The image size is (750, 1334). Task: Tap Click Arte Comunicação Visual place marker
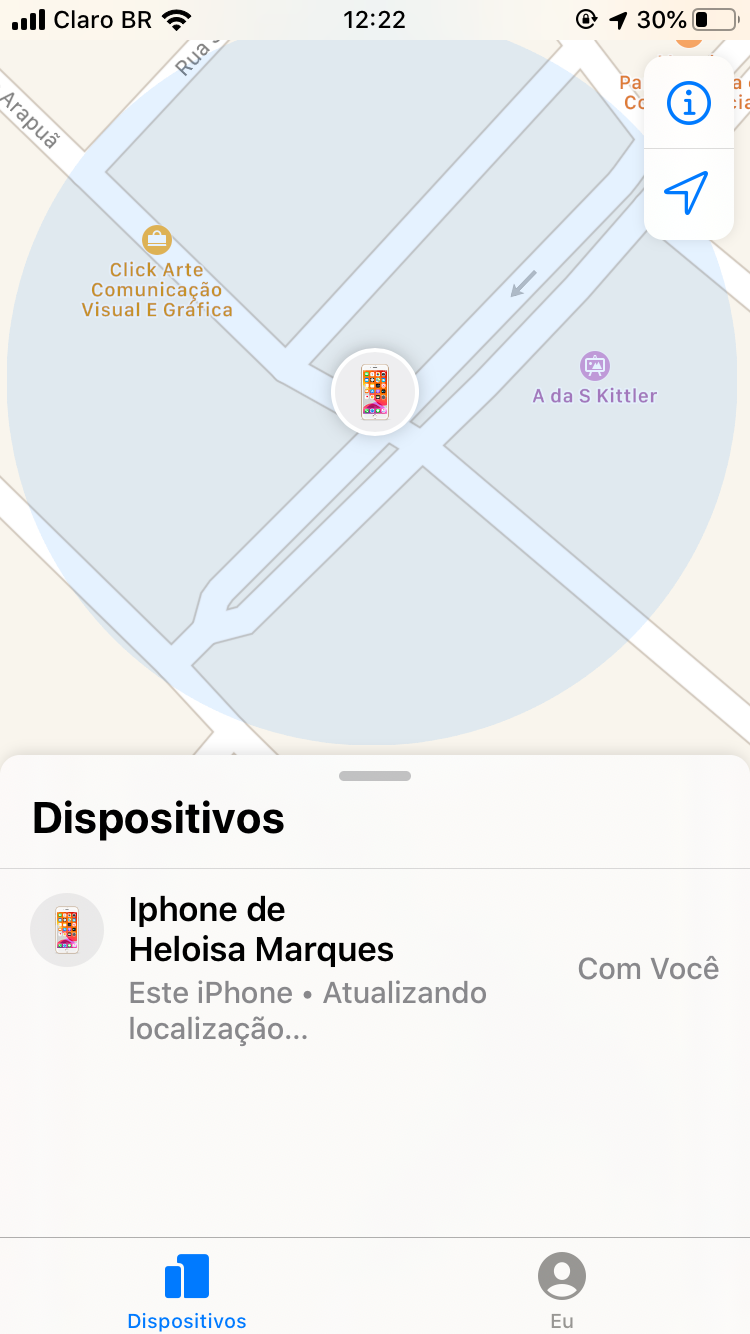(157, 240)
